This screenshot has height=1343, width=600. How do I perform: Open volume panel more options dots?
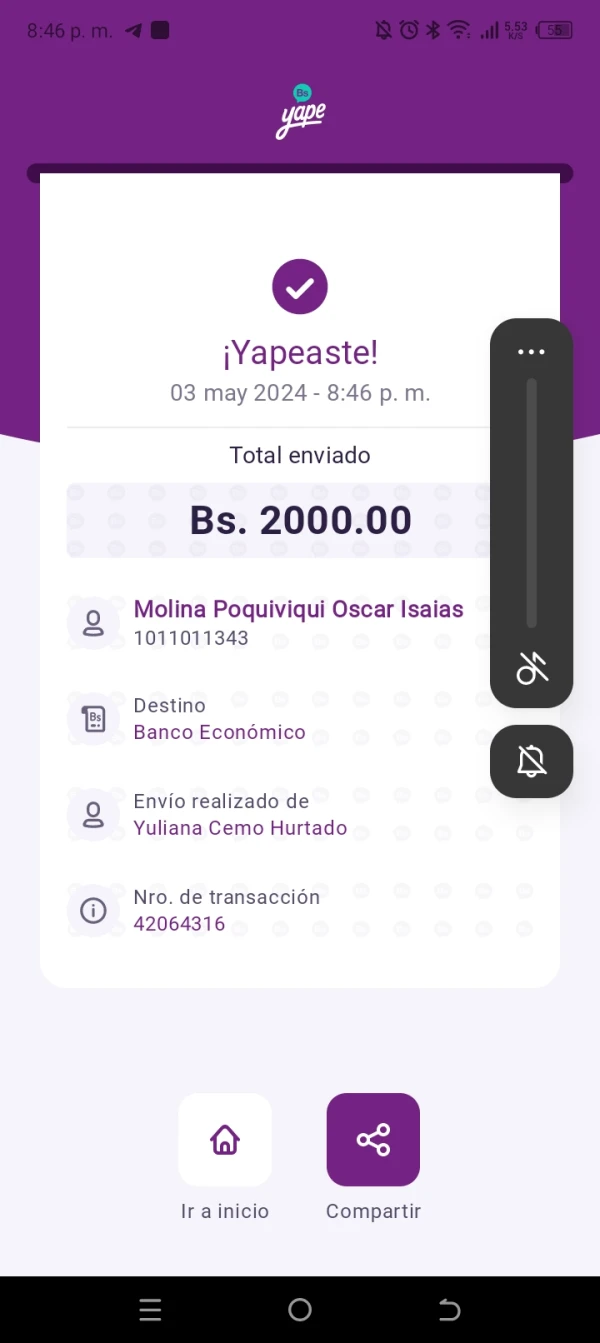531,352
